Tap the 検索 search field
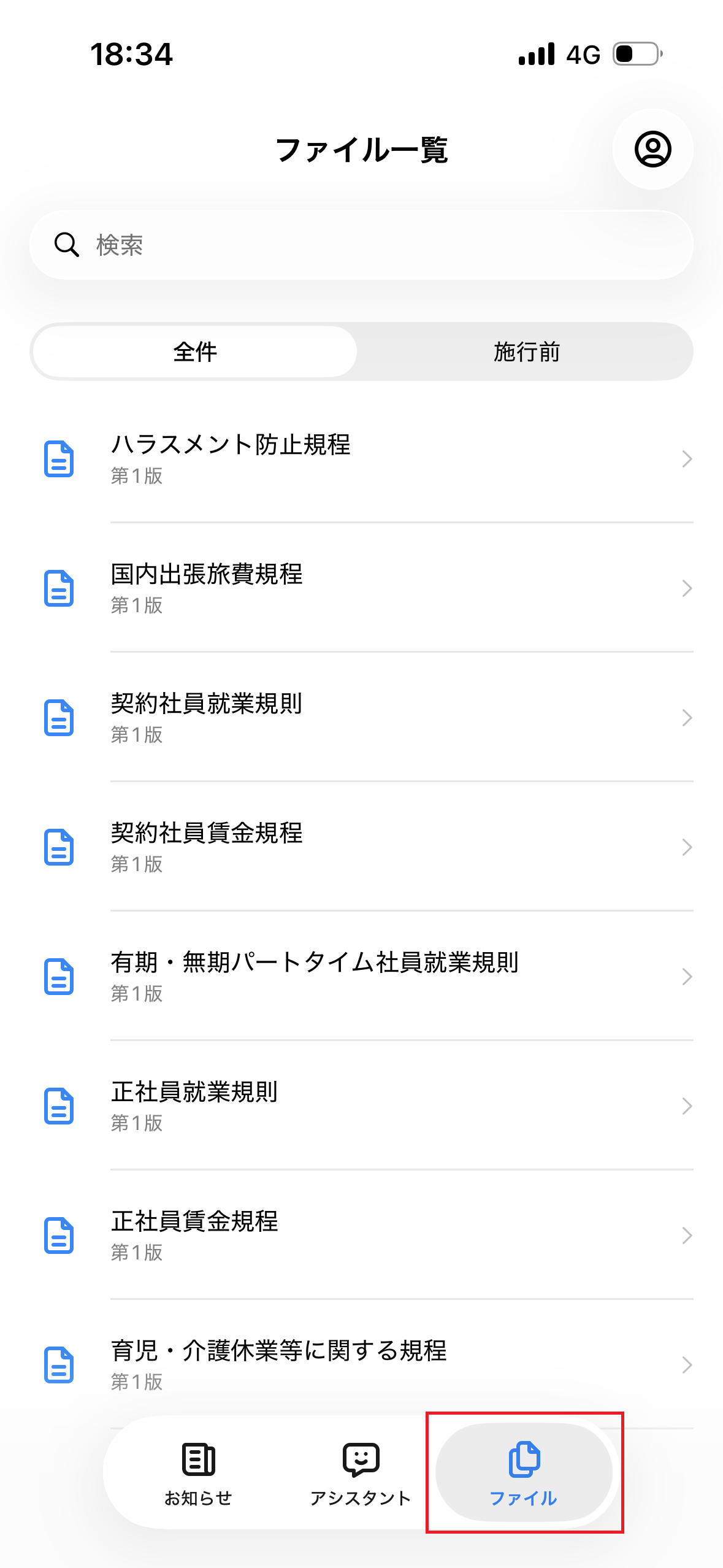 click(361, 245)
